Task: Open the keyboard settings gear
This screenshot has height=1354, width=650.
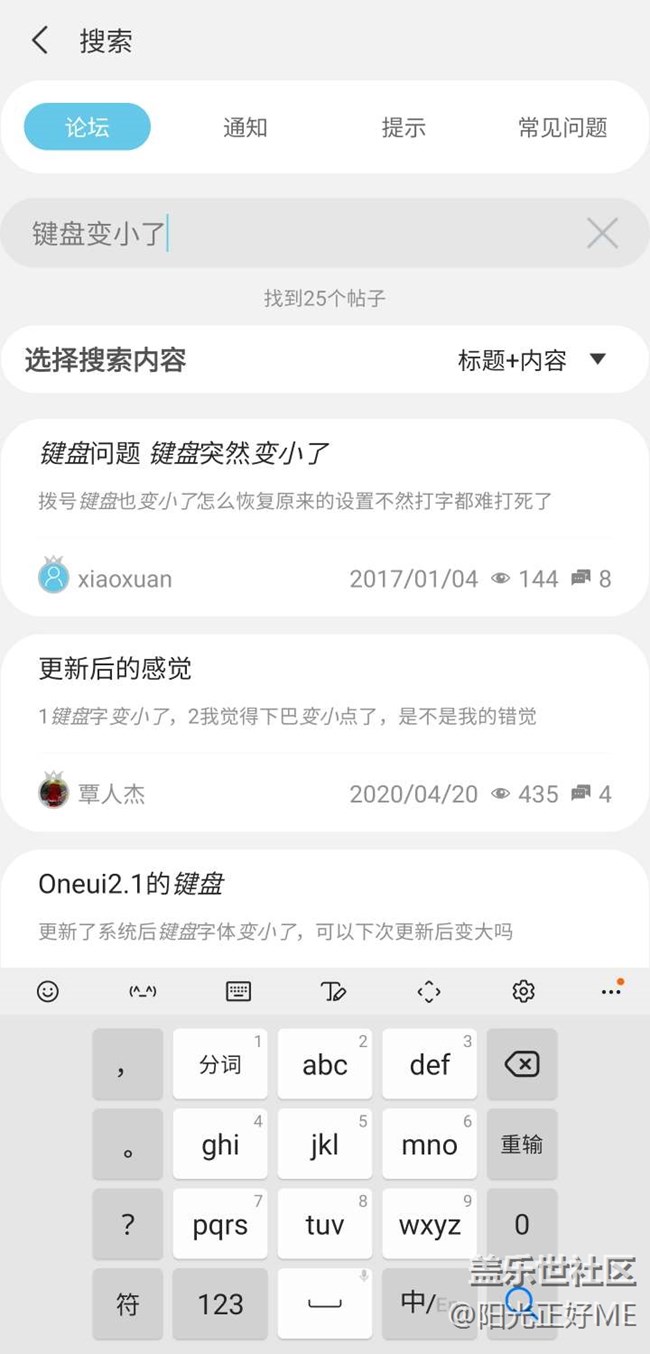Action: (523, 991)
